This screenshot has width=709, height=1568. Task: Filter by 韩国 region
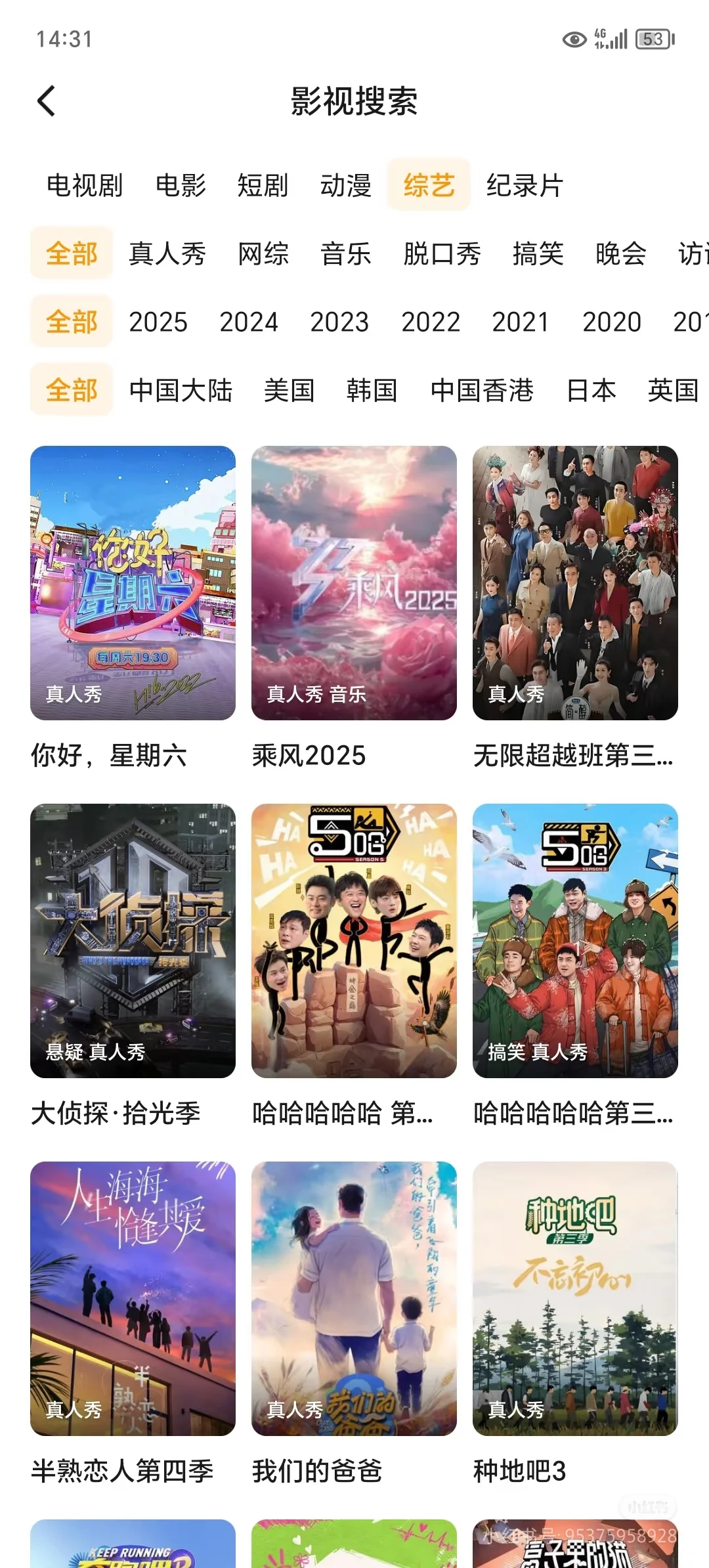click(372, 390)
